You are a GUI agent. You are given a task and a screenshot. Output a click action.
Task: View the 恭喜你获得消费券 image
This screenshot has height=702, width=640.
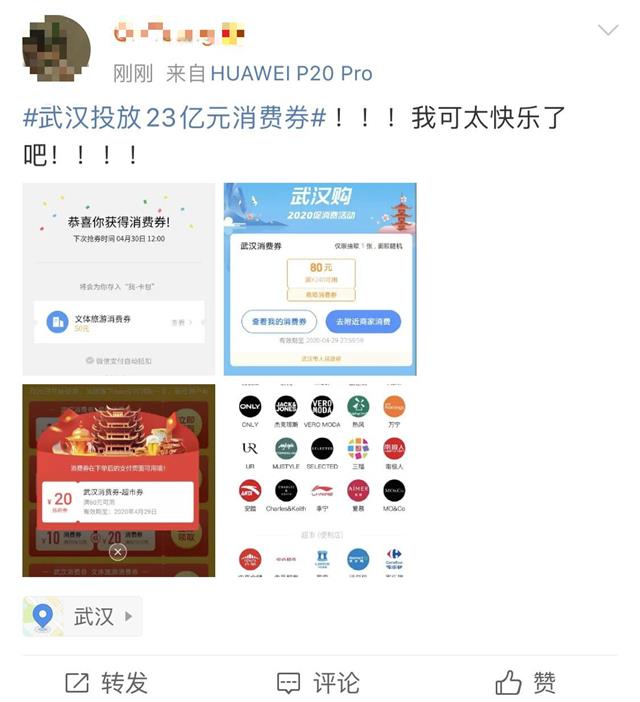(119, 279)
